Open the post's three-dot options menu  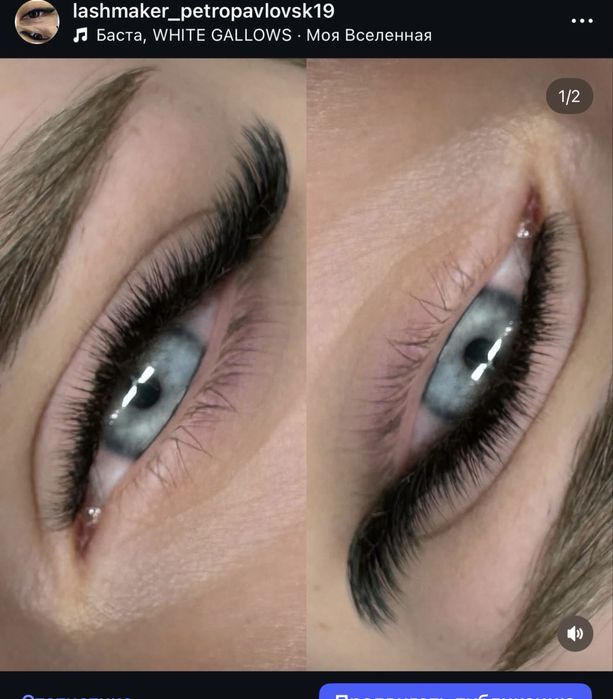[x=581, y=21]
